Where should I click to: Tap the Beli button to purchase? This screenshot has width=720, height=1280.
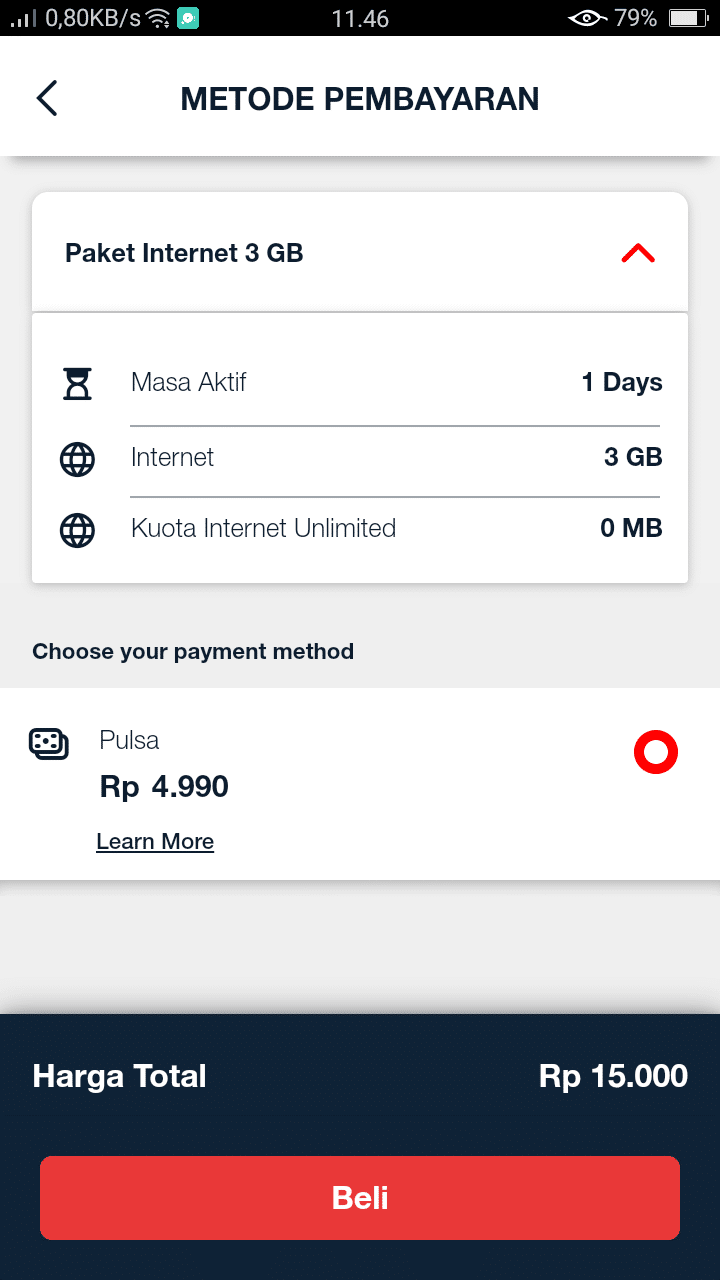[360, 1198]
